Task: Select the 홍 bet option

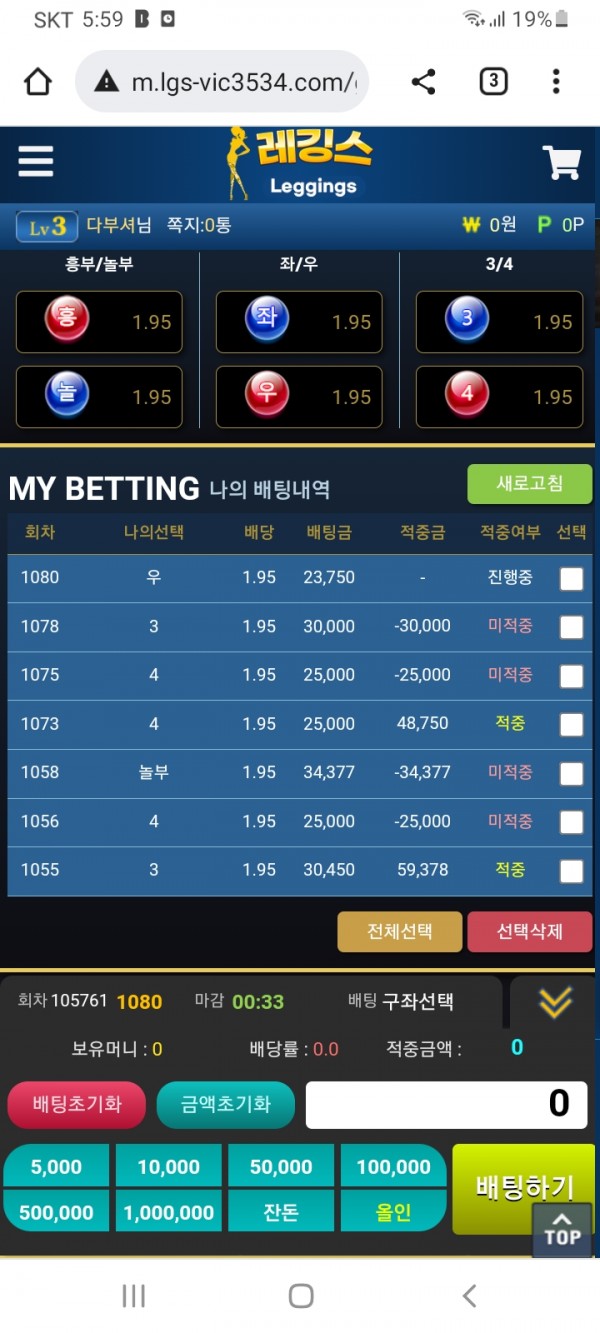Action: [x=99, y=322]
